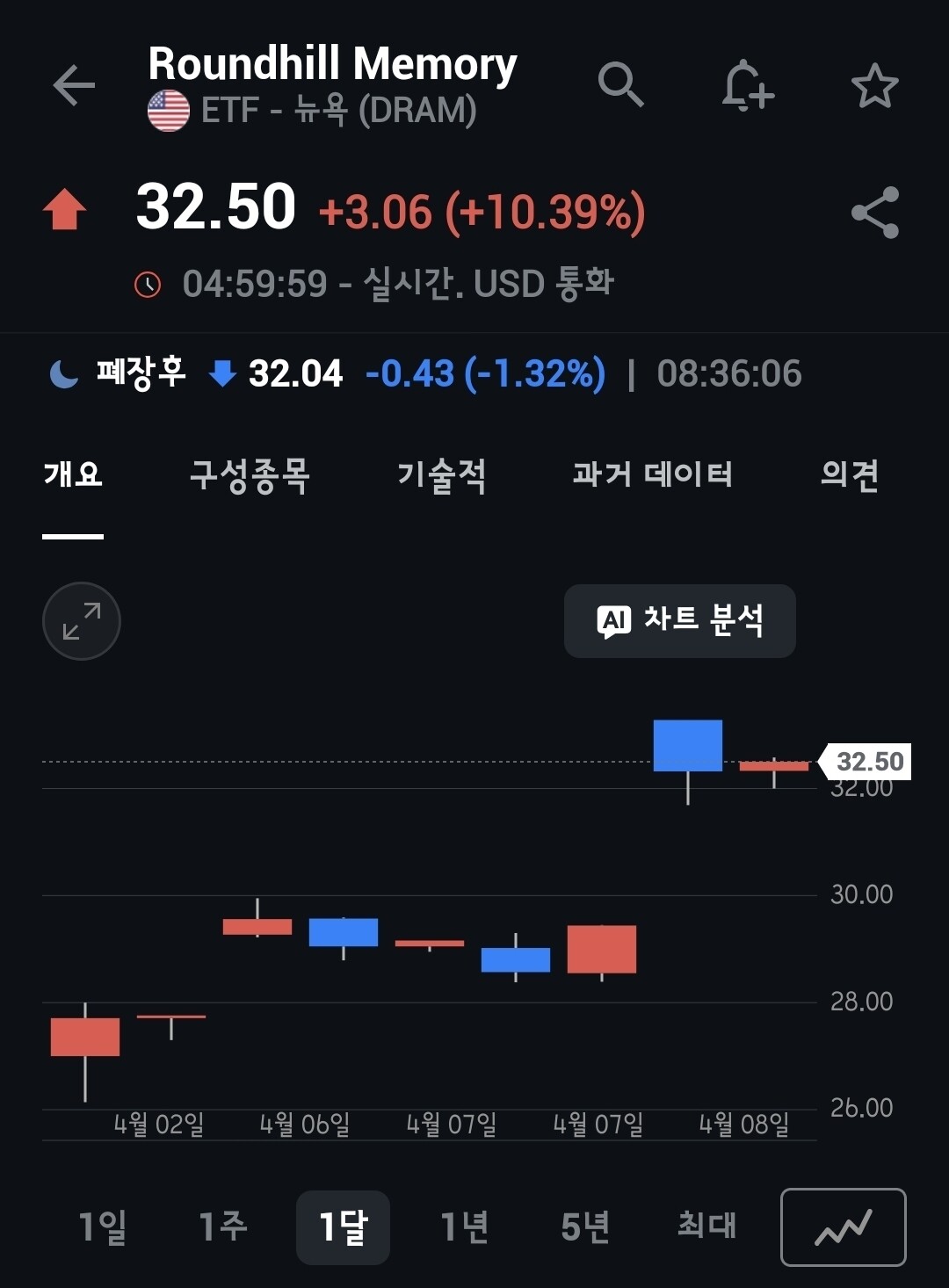View the 과거 데이터 tab

[652, 475]
